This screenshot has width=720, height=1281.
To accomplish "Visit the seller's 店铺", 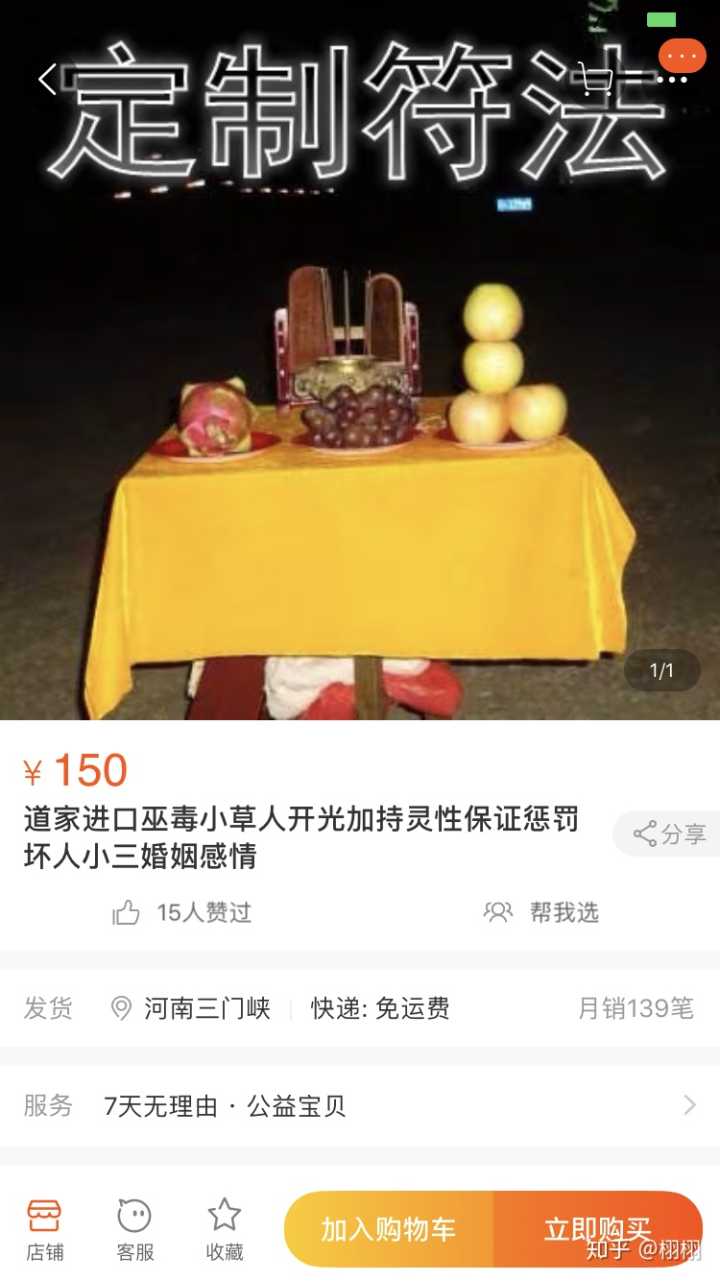I will point(45,1229).
